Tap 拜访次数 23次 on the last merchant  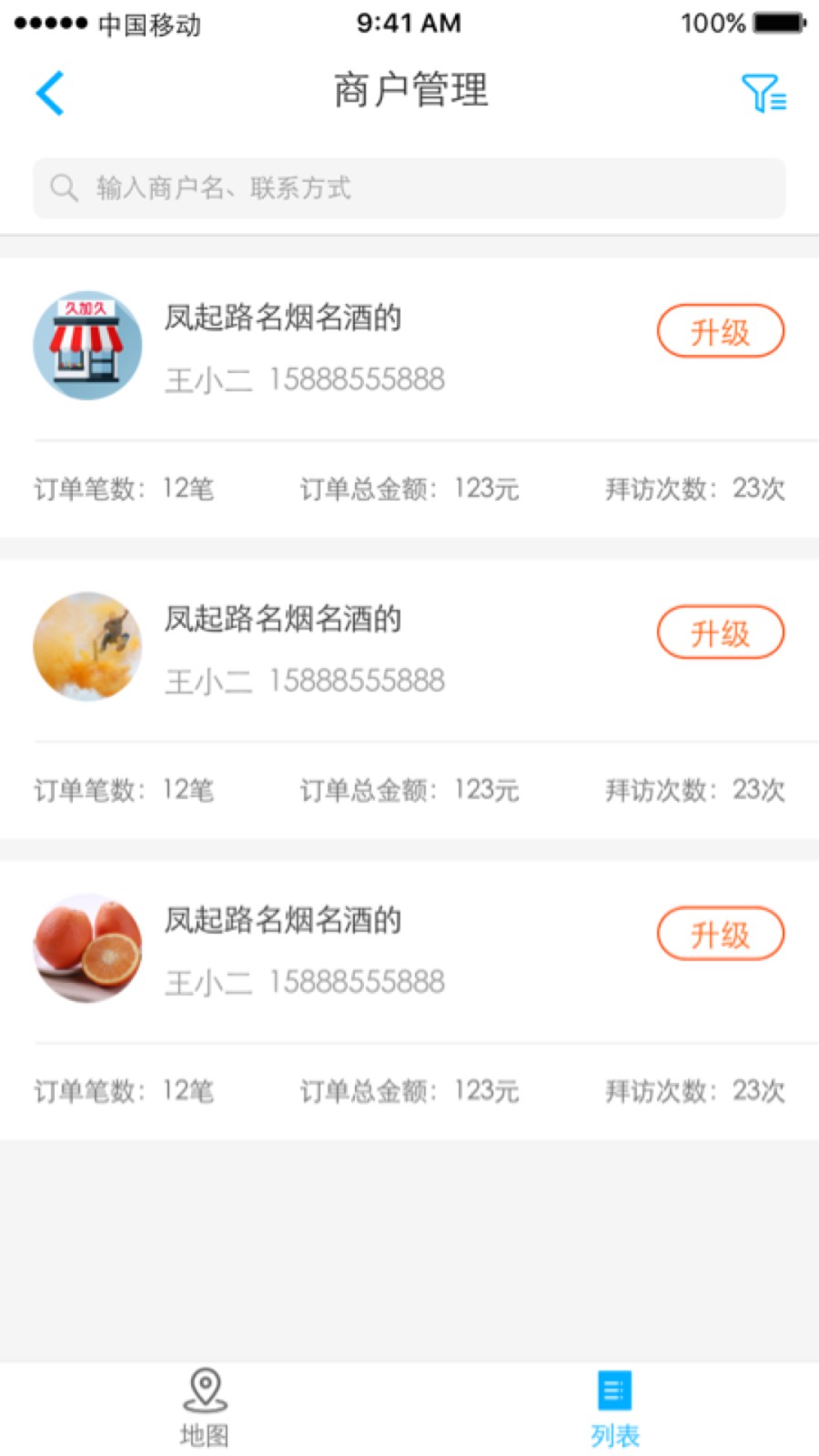point(694,1091)
